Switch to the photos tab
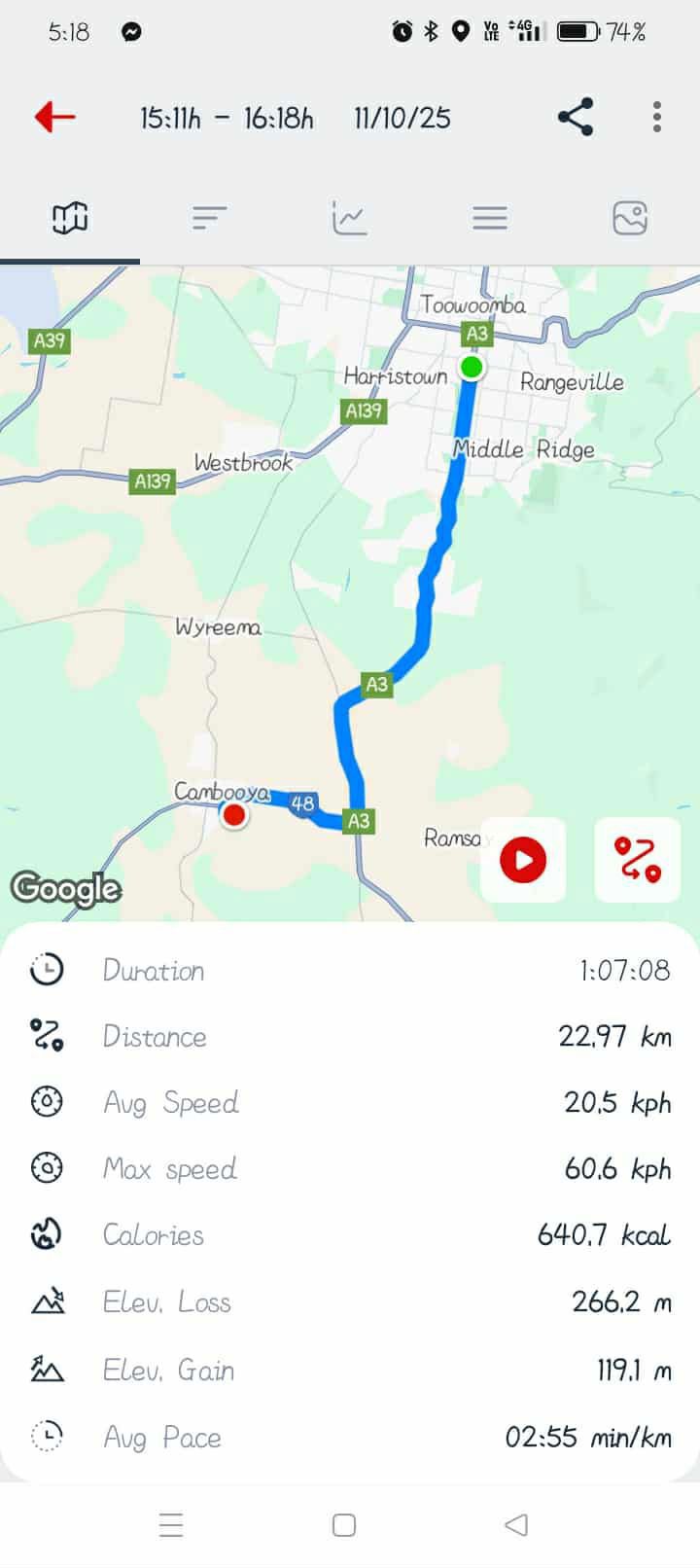 pos(630,218)
